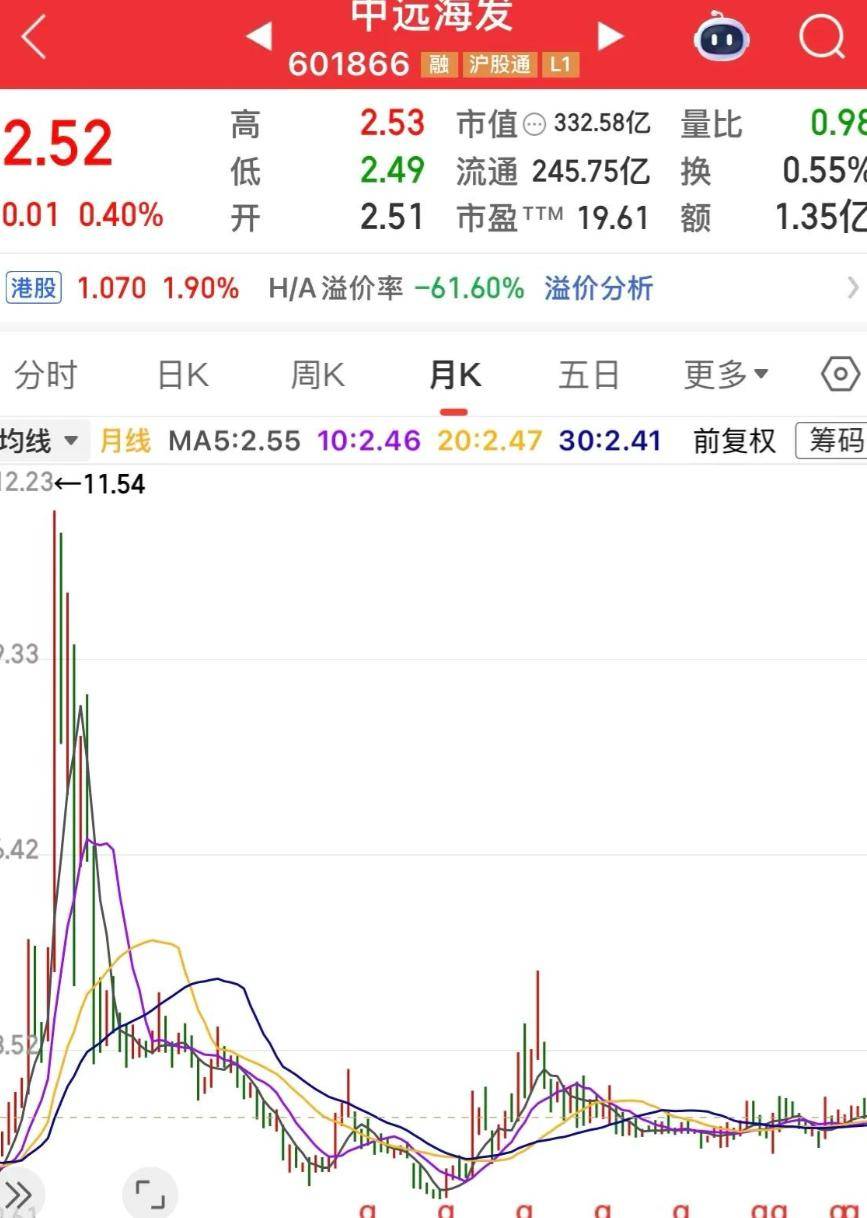Switch to the 分时 chart tab
This screenshot has width=867, height=1218.
coord(46,376)
